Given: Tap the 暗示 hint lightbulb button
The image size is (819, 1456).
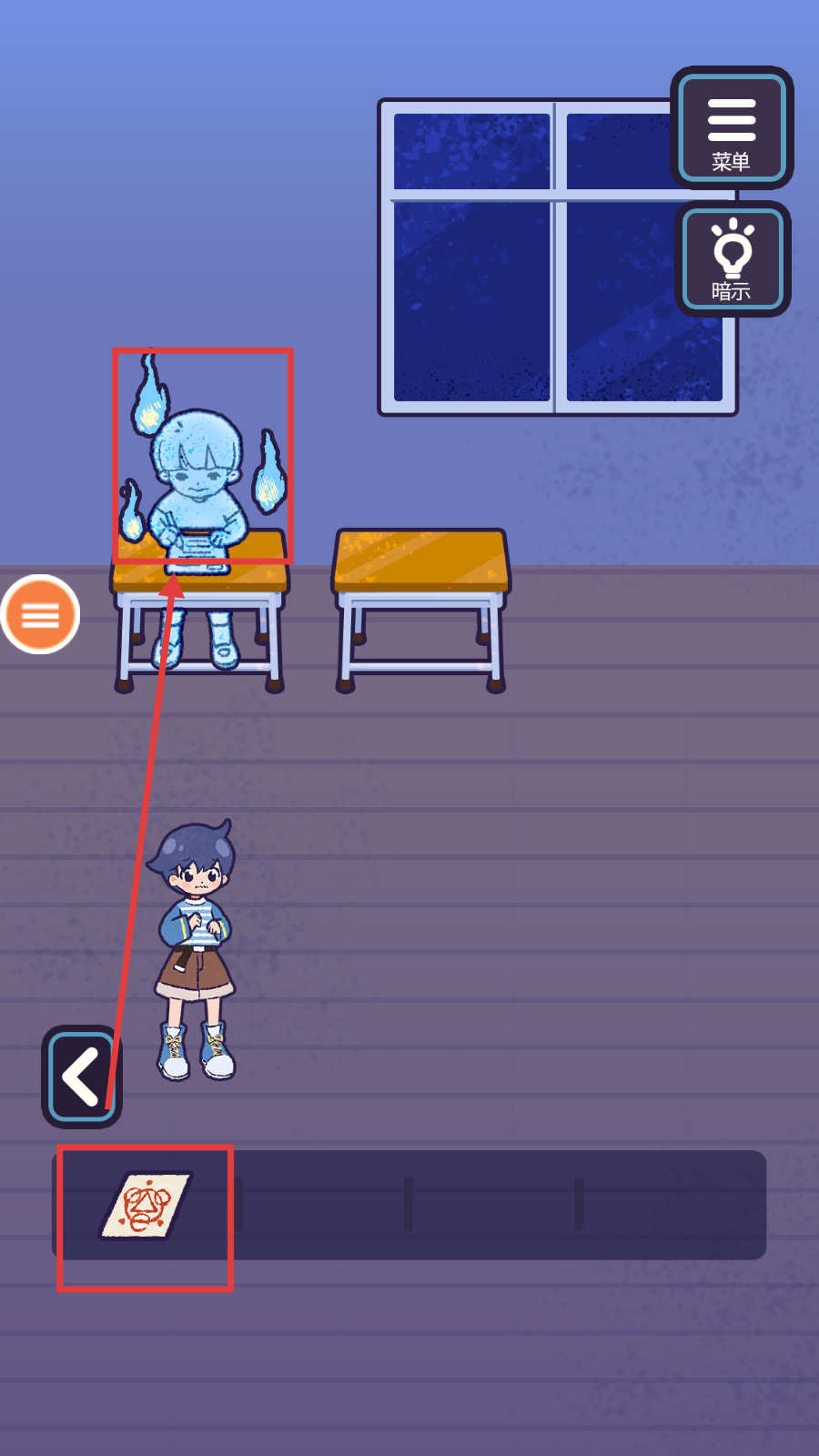Looking at the screenshot, I should click(732, 258).
